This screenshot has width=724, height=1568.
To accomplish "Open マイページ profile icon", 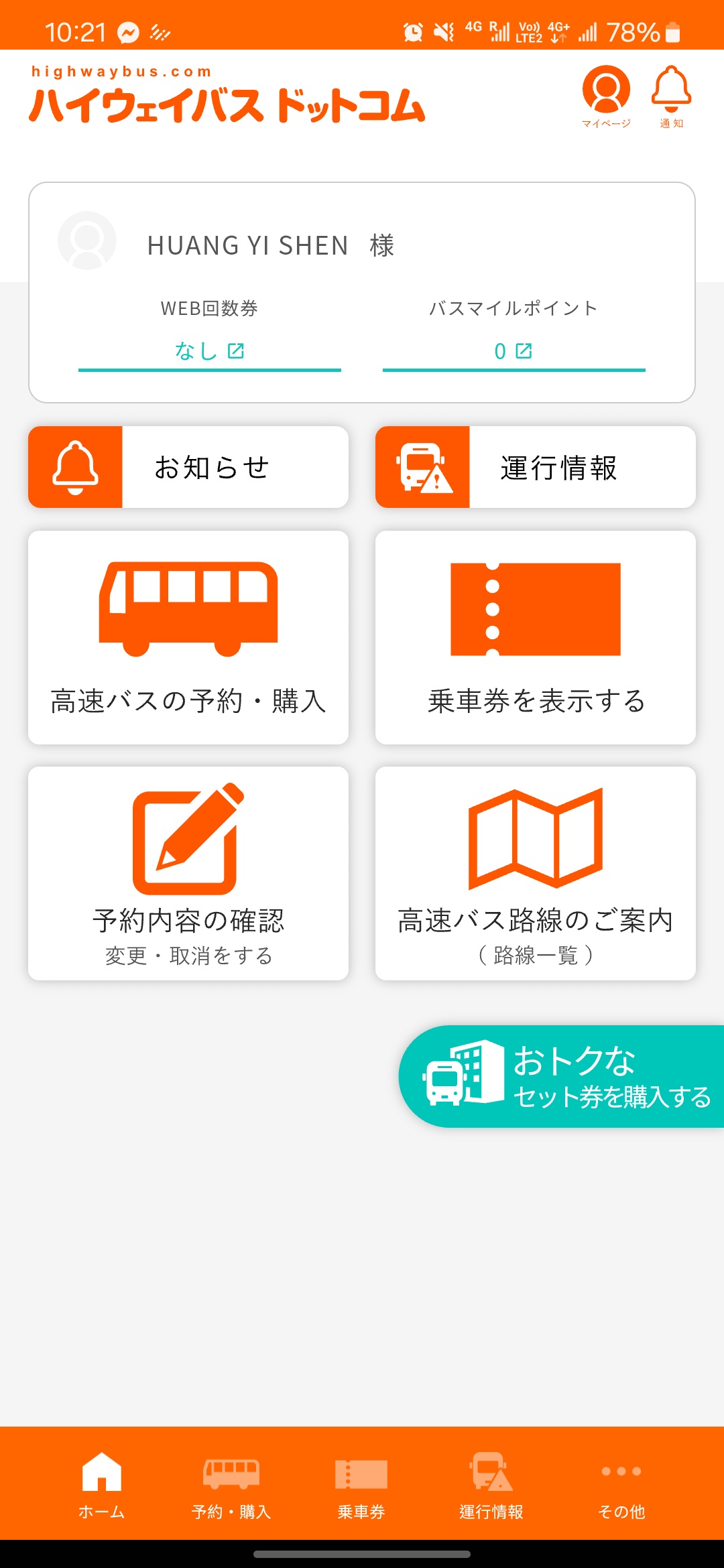I will (606, 96).
